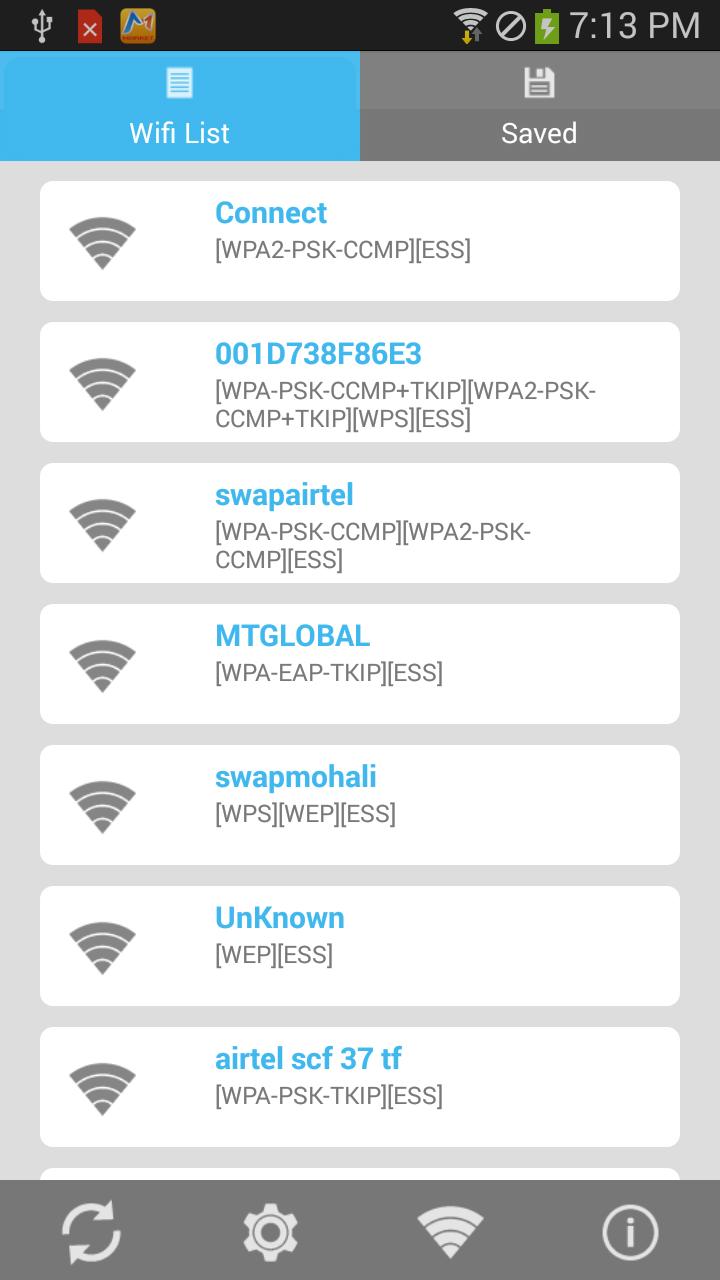Viewport: 720px width, 1280px height.
Task: Select the MTGLOBAL network entry
Action: [x=360, y=663]
